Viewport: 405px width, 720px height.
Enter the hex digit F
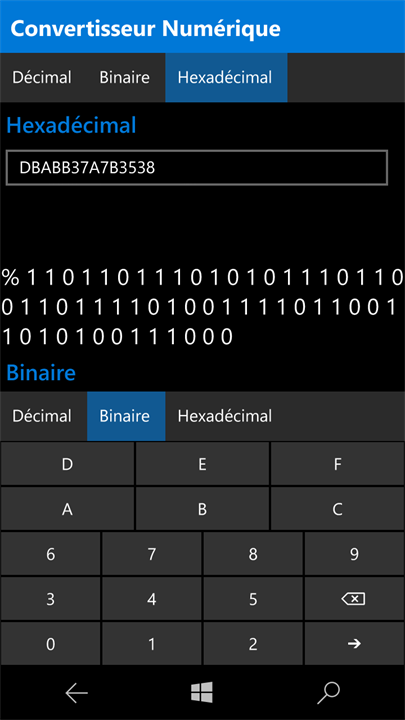338,464
